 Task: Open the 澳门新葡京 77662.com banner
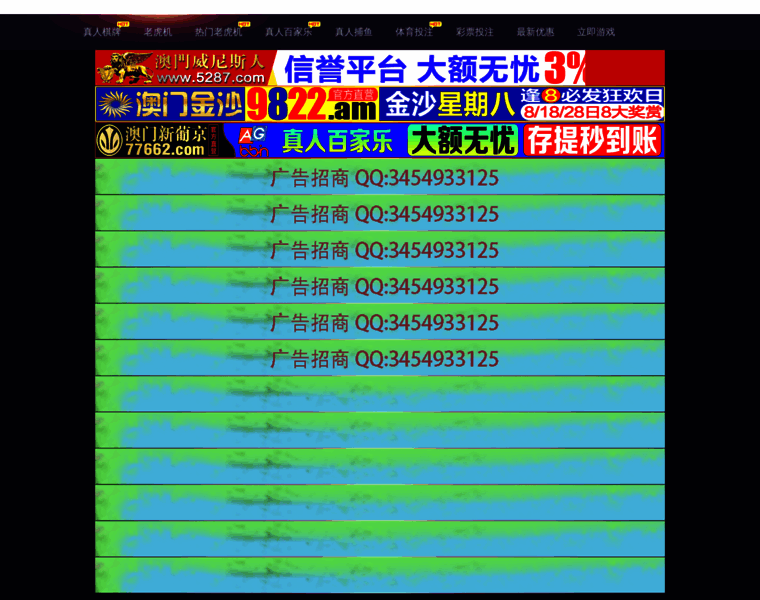[x=380, y=140]
